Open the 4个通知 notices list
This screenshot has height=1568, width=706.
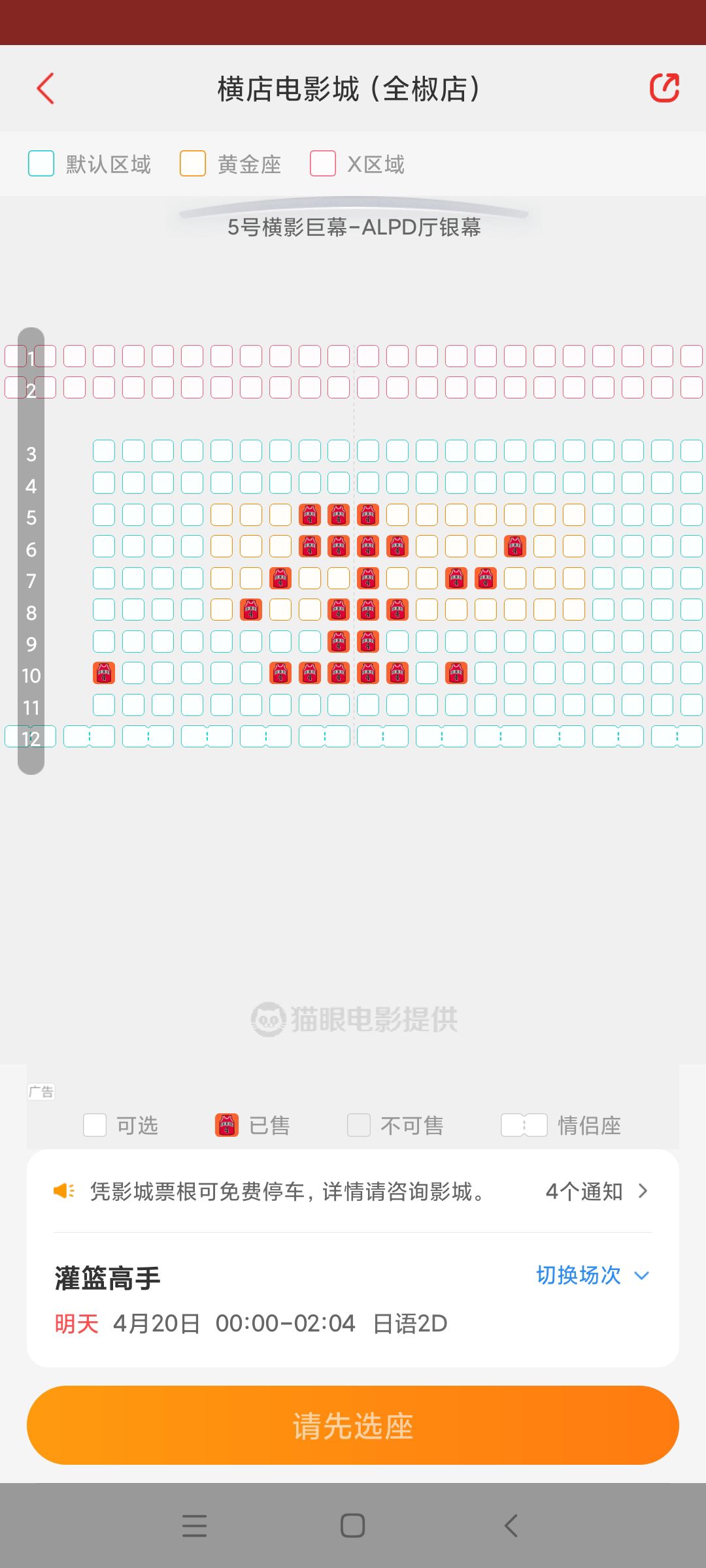[x=597, y=1191]
